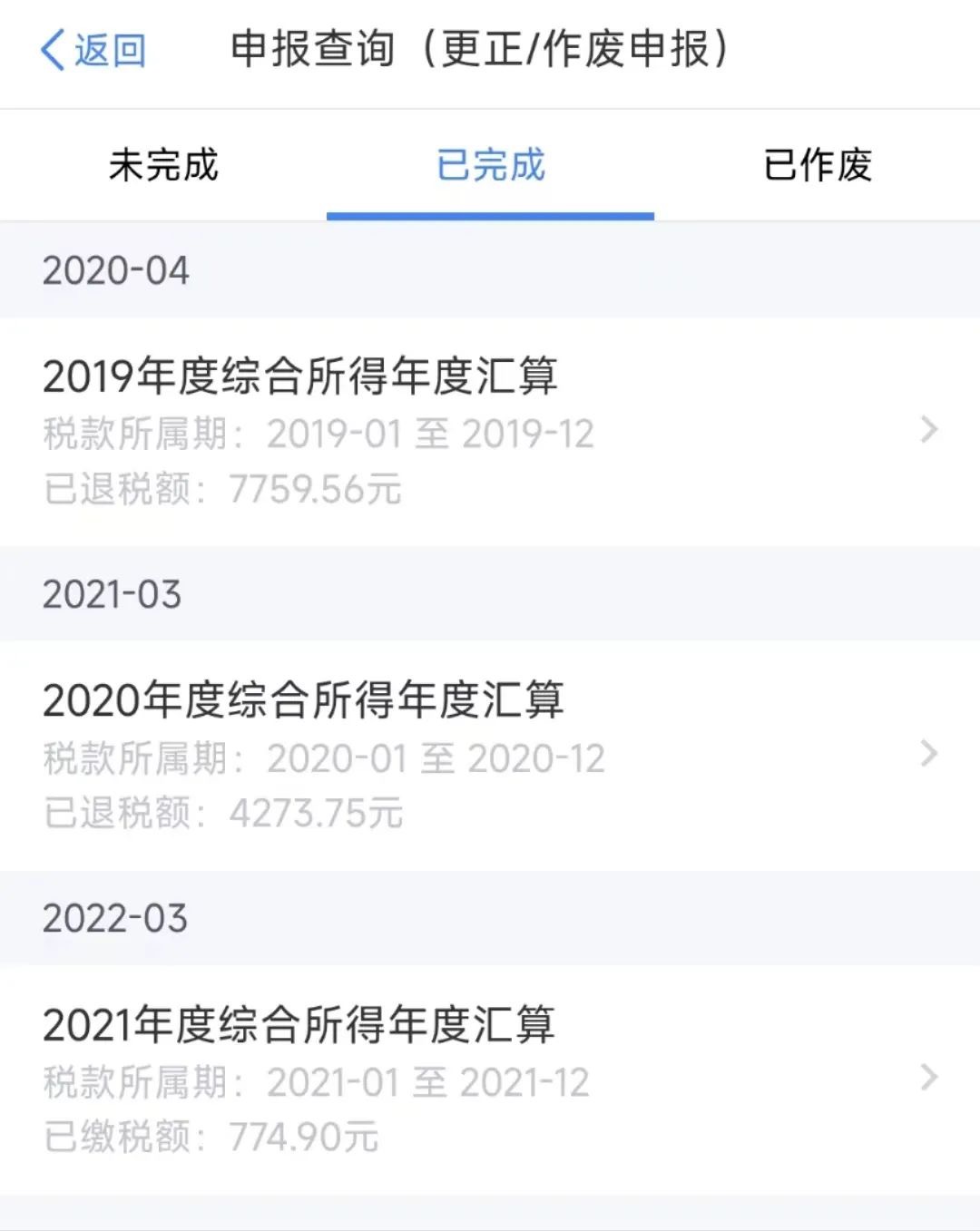Image resolution: width=980 pixels, height=1231 pixels.
Task: Click the blue underline indicator below 已完成
Action: 490,214
